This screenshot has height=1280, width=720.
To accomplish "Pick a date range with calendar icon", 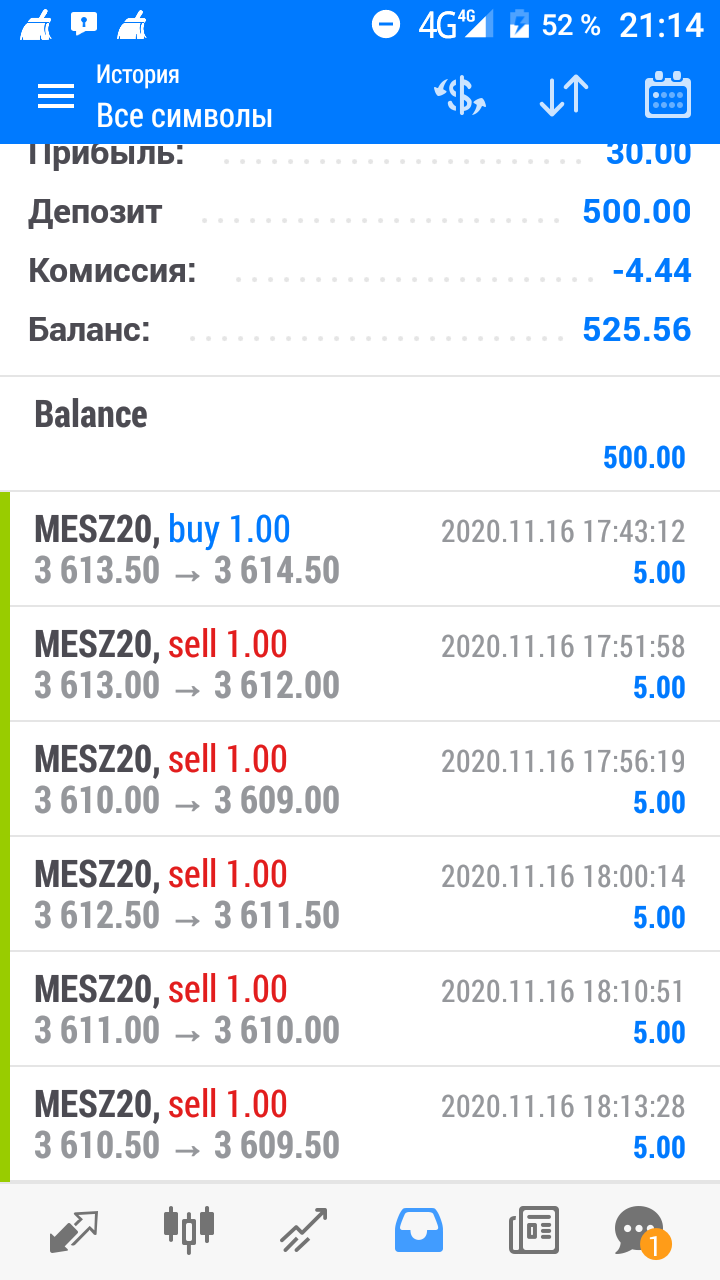I will tap(667, 96).
